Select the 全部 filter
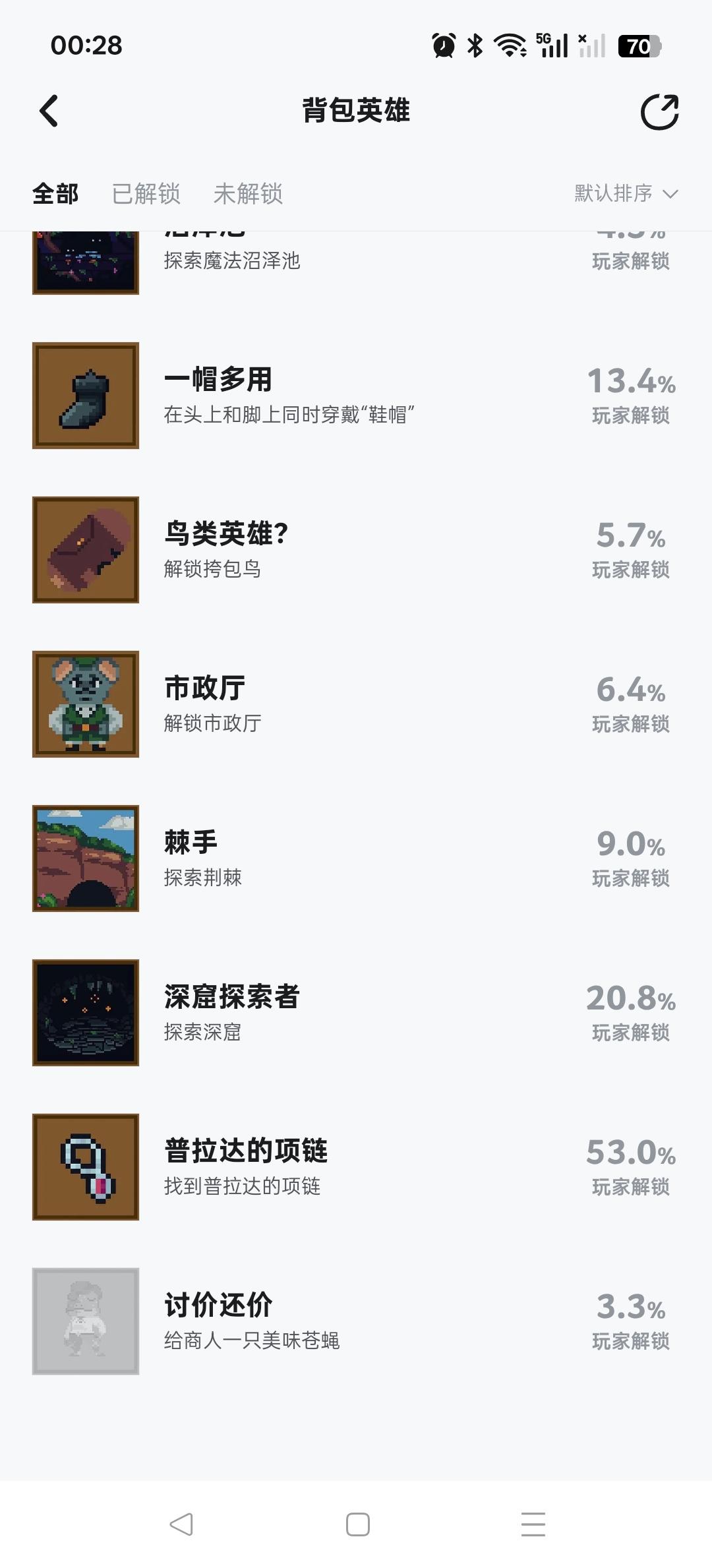This screenshot has height=1568, width=712. [x=55, y=194]
